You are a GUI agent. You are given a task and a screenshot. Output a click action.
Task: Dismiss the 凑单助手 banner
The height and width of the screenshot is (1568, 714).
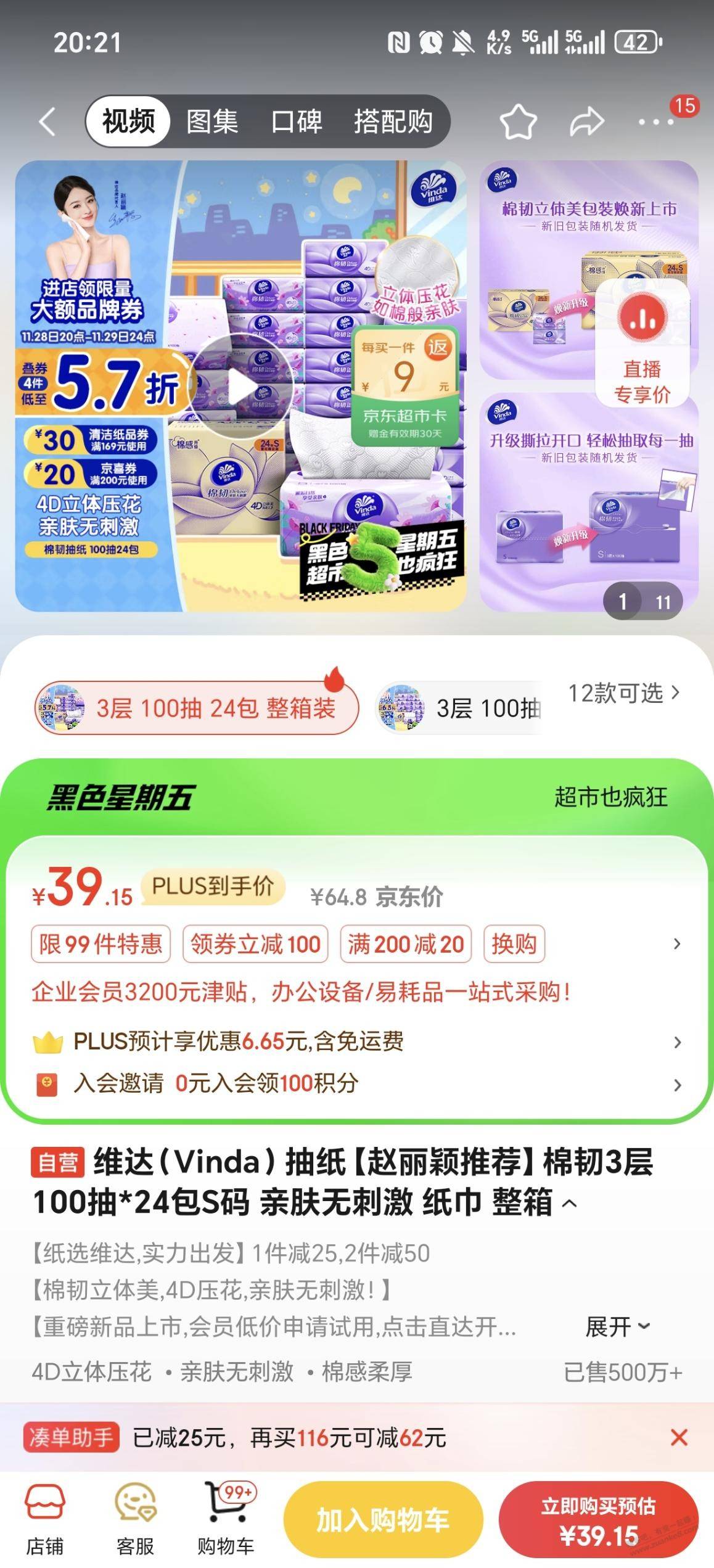coord(679,1437)
